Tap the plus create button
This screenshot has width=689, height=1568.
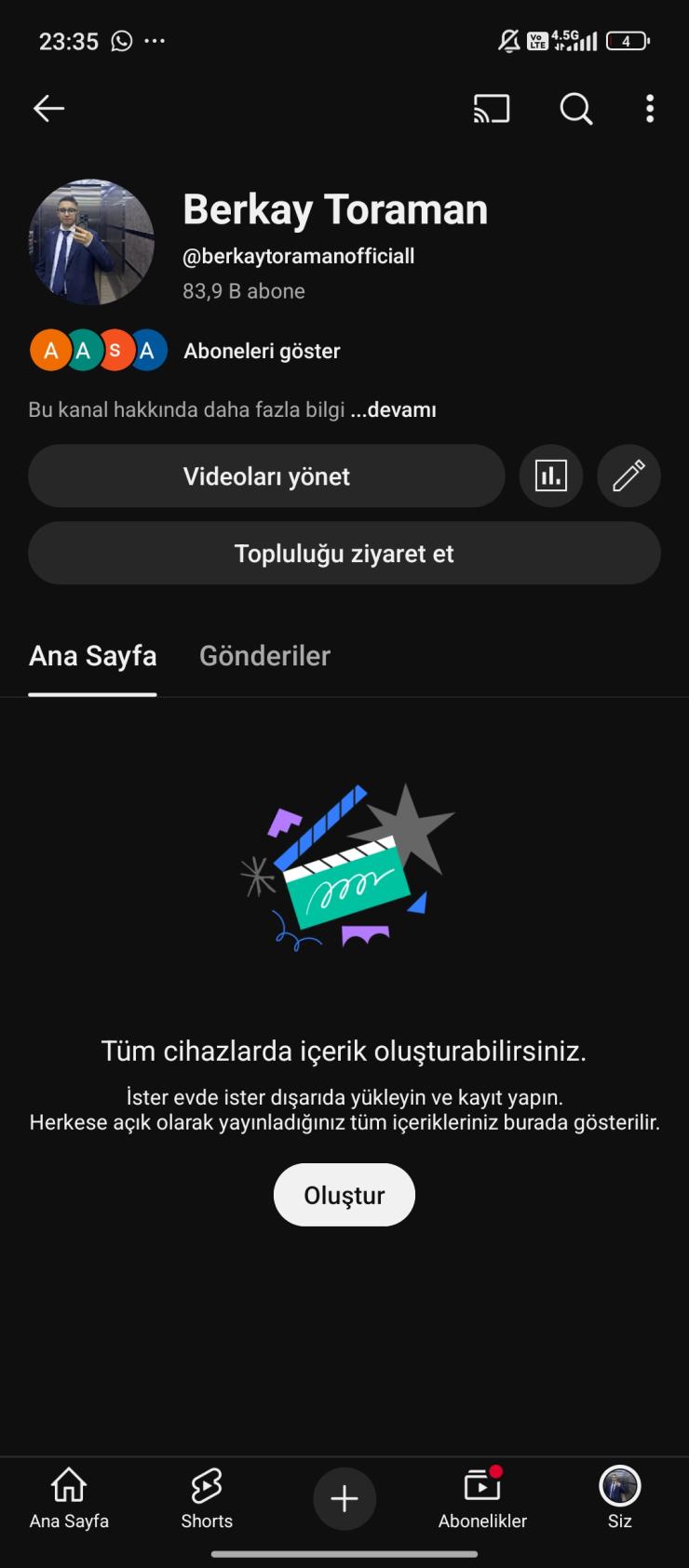point(344,1498)
